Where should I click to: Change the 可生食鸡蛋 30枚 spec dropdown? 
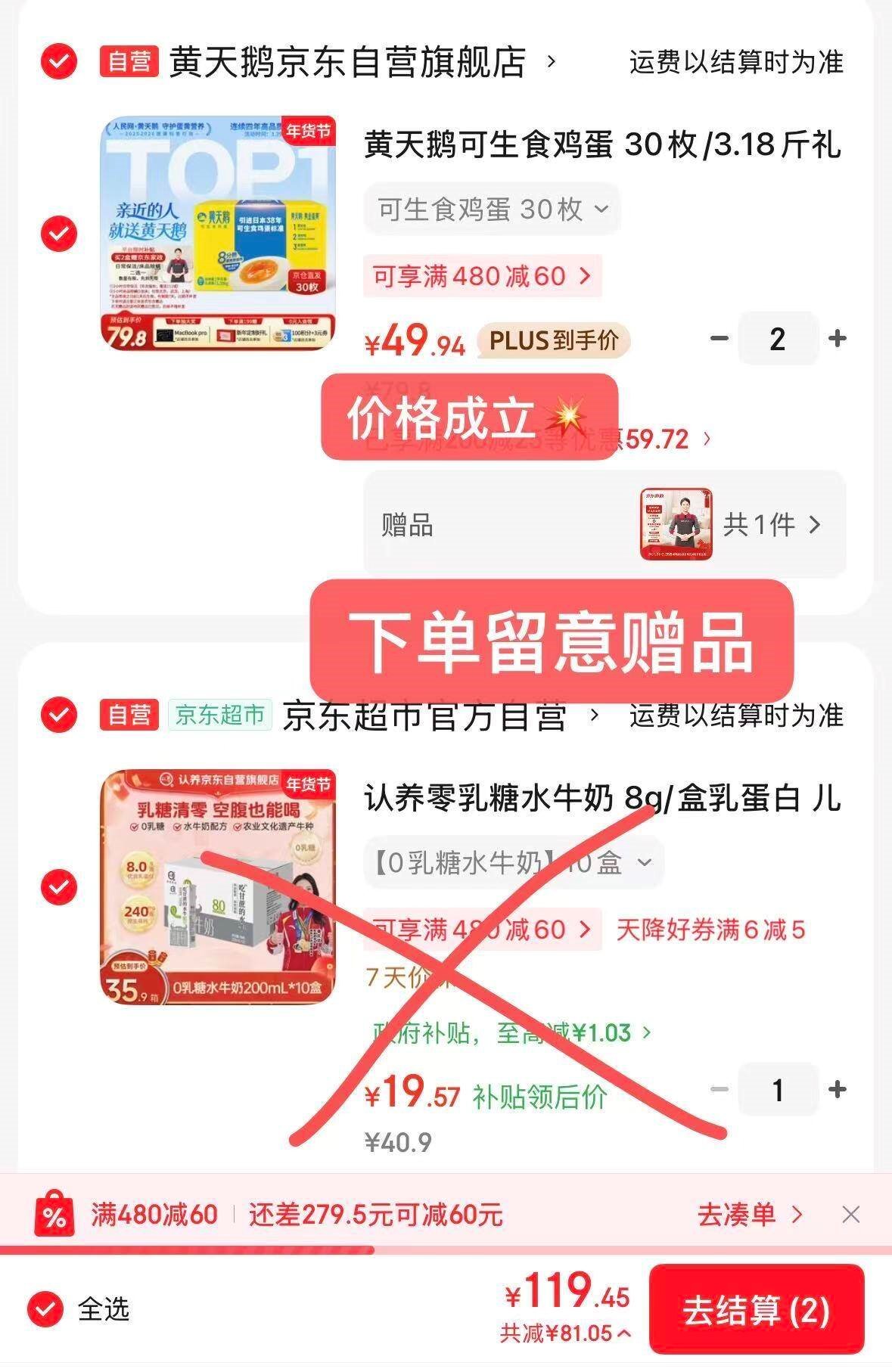(492, 209)
